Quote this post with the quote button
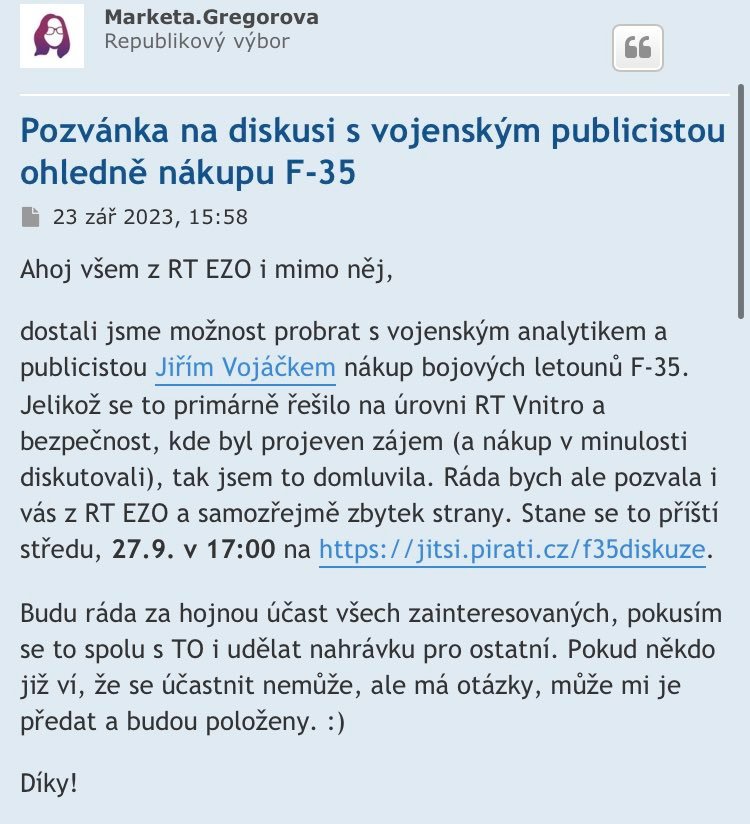750x824 pixels. [x=637, y=47]
